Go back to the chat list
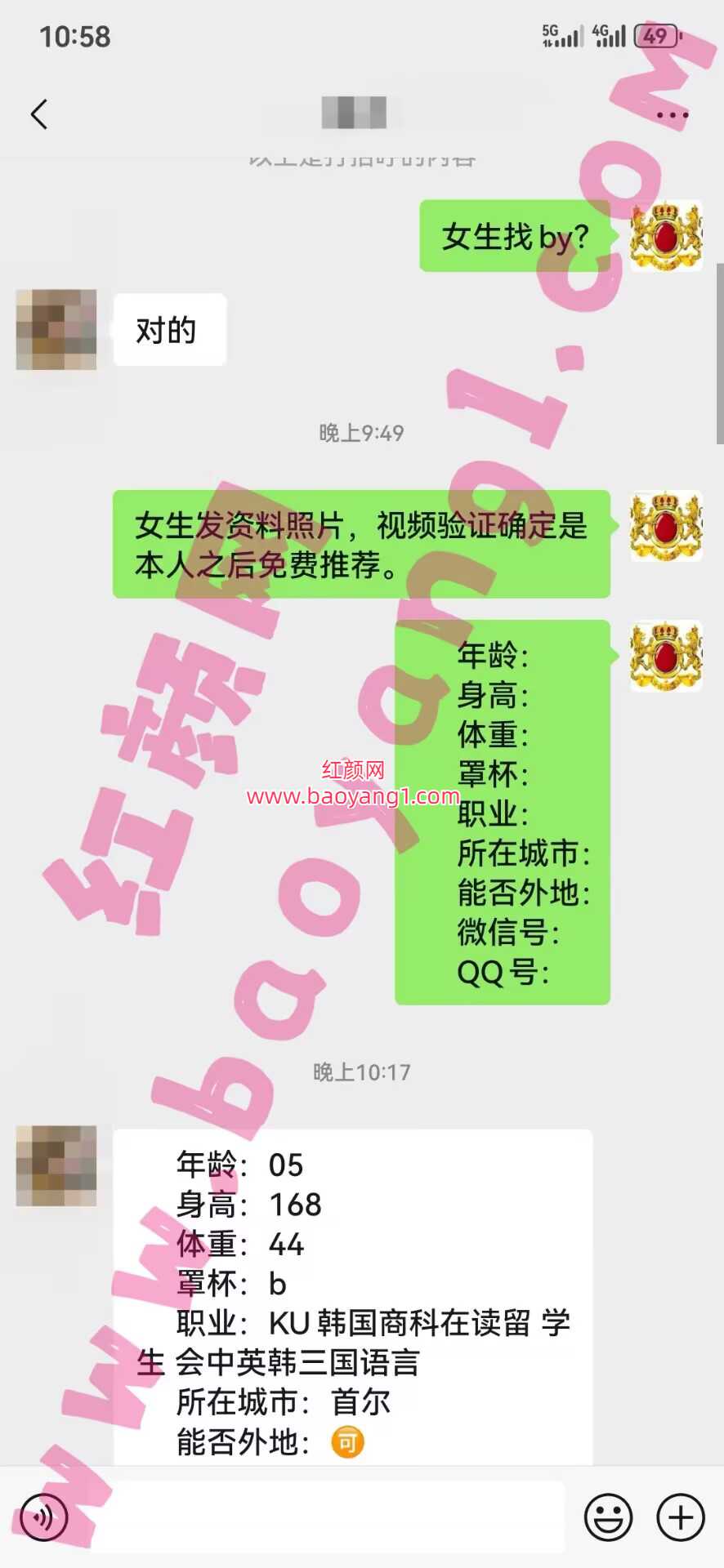 coord(39,114)
